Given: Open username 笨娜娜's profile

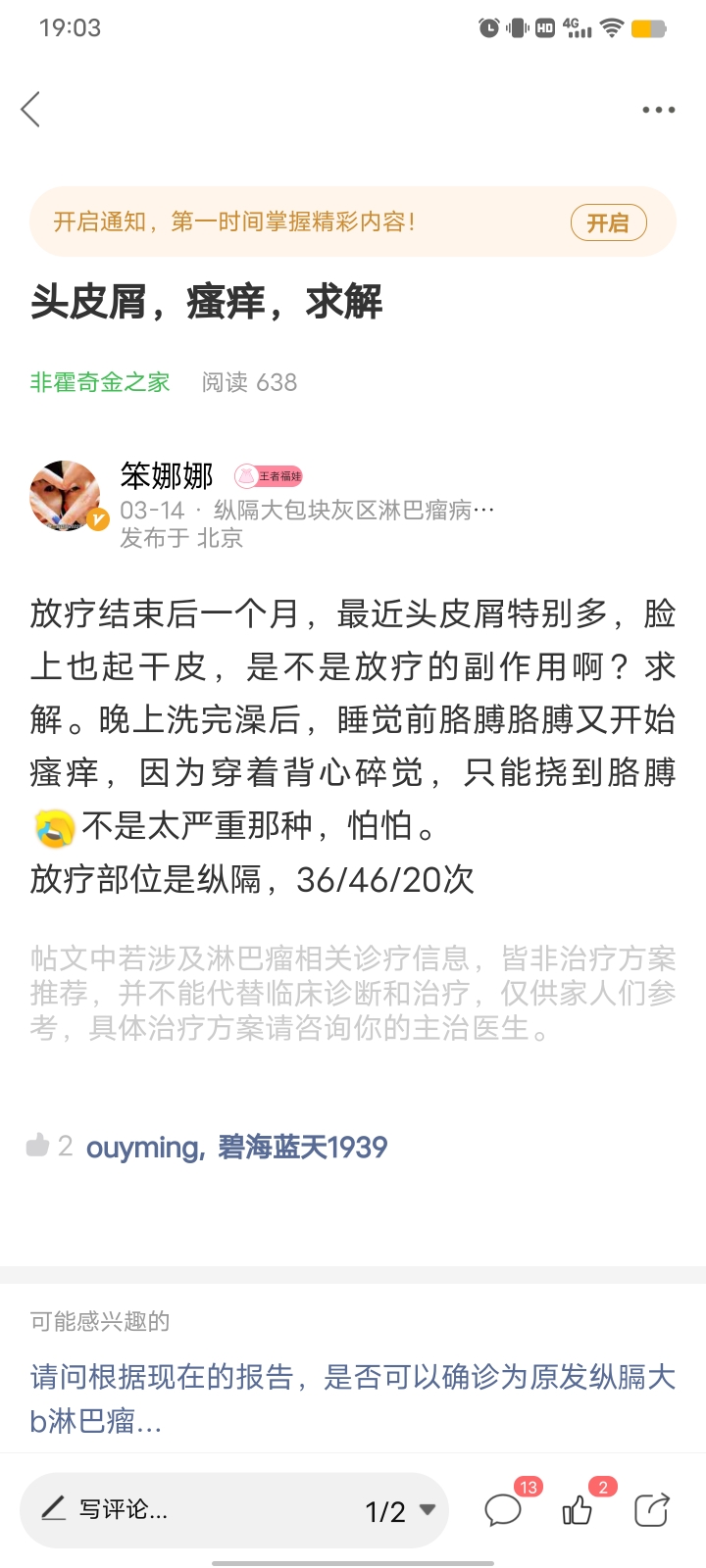Looking at the screenshot, I should [167, 476].
